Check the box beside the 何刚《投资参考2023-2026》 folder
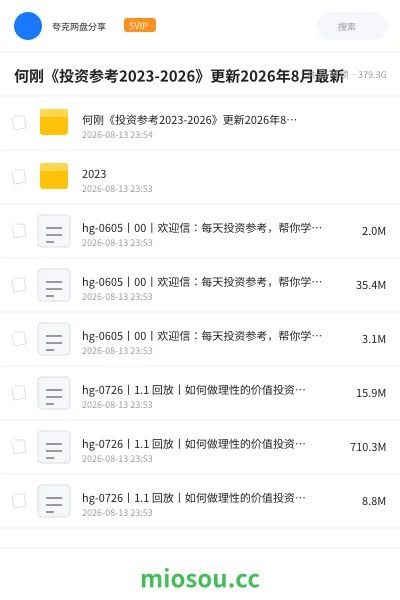400x600 pixels. coord(19,123)
